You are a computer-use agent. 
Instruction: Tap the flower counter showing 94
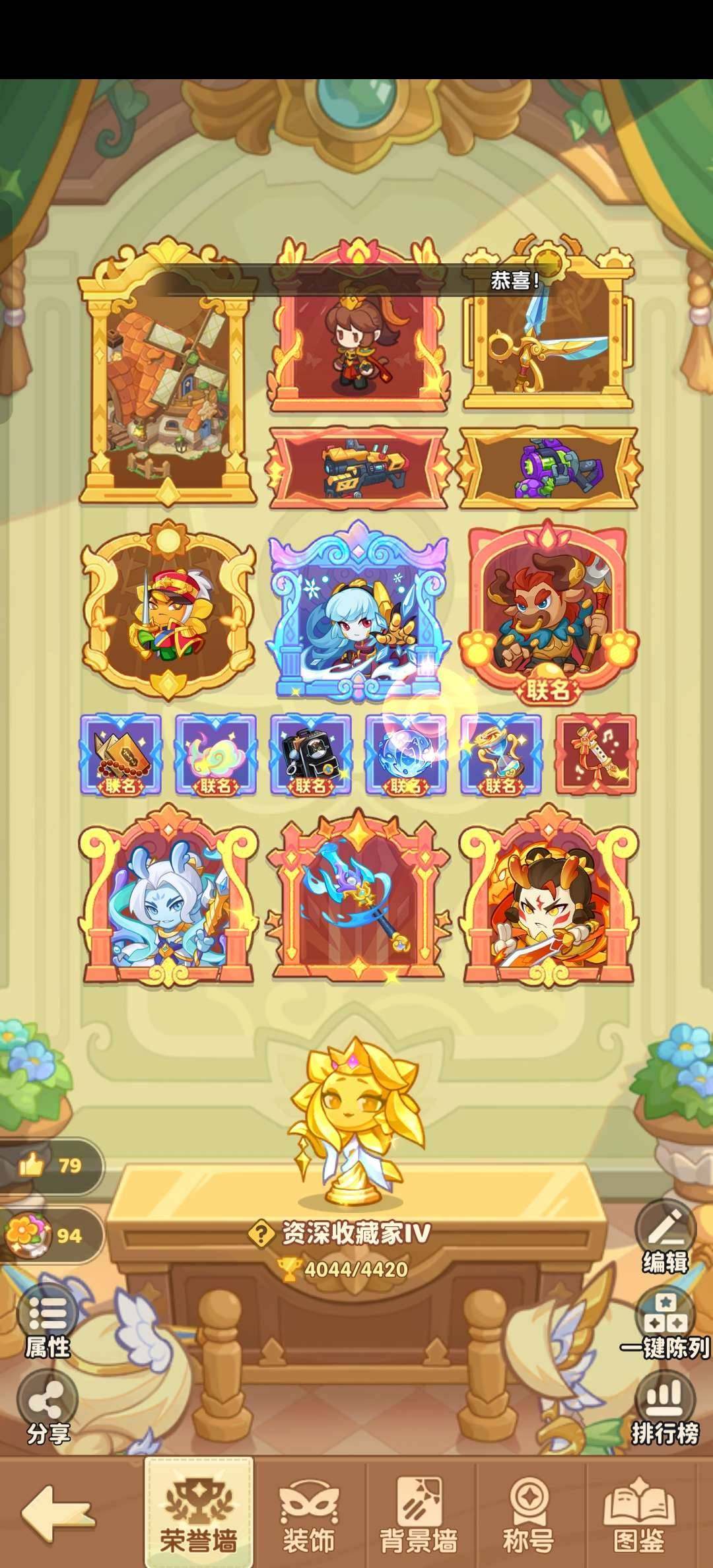tap(50, 1234)
